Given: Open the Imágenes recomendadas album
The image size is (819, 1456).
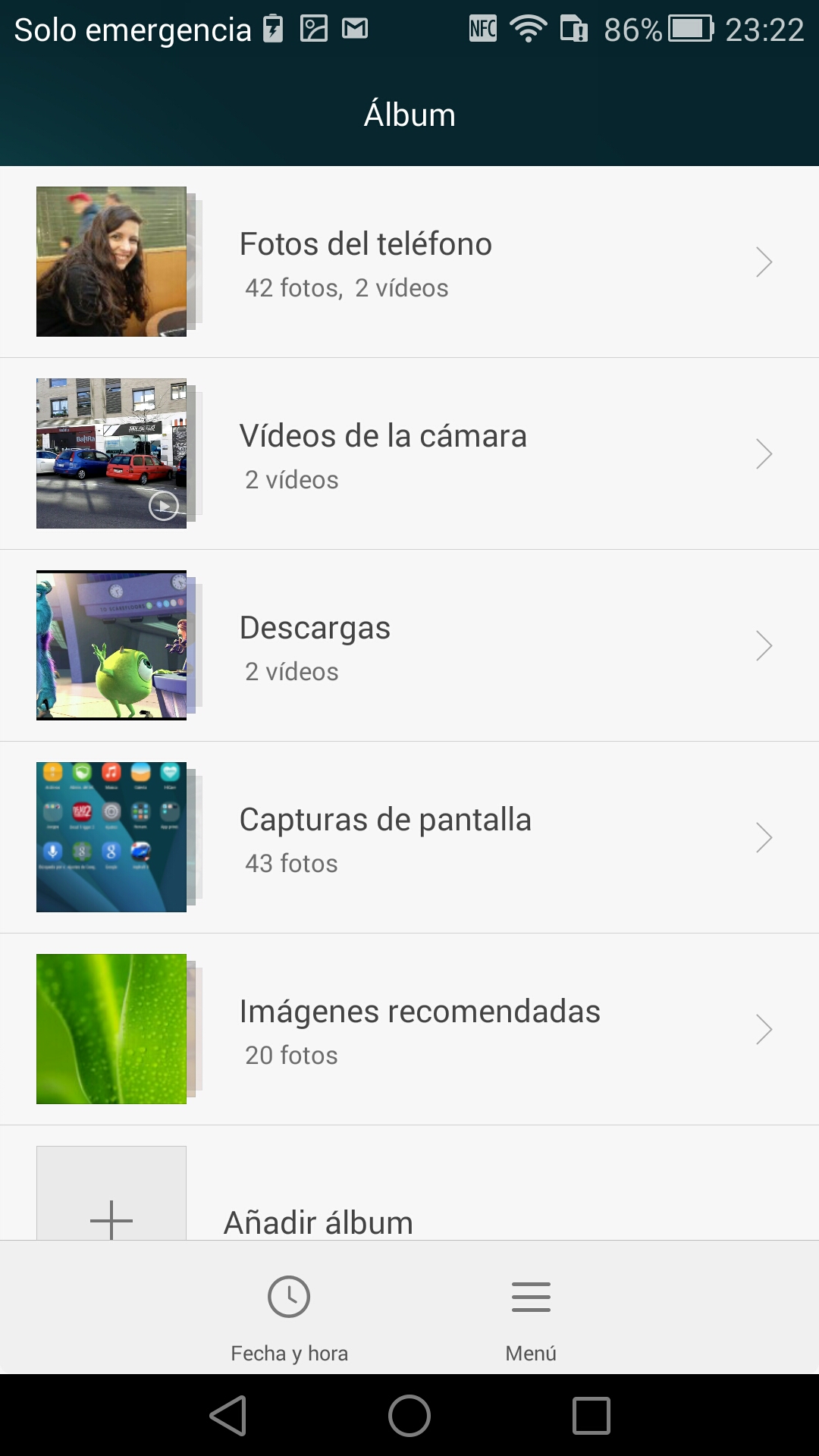Looking at the screenshot, I should pos(419,1030).
